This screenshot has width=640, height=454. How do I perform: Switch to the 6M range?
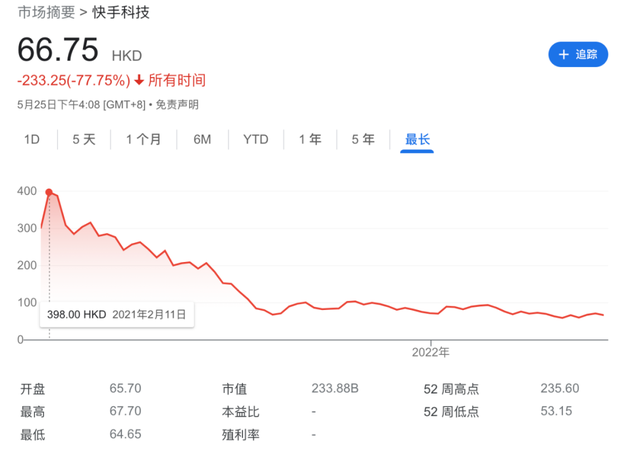(x=202, y=139)
